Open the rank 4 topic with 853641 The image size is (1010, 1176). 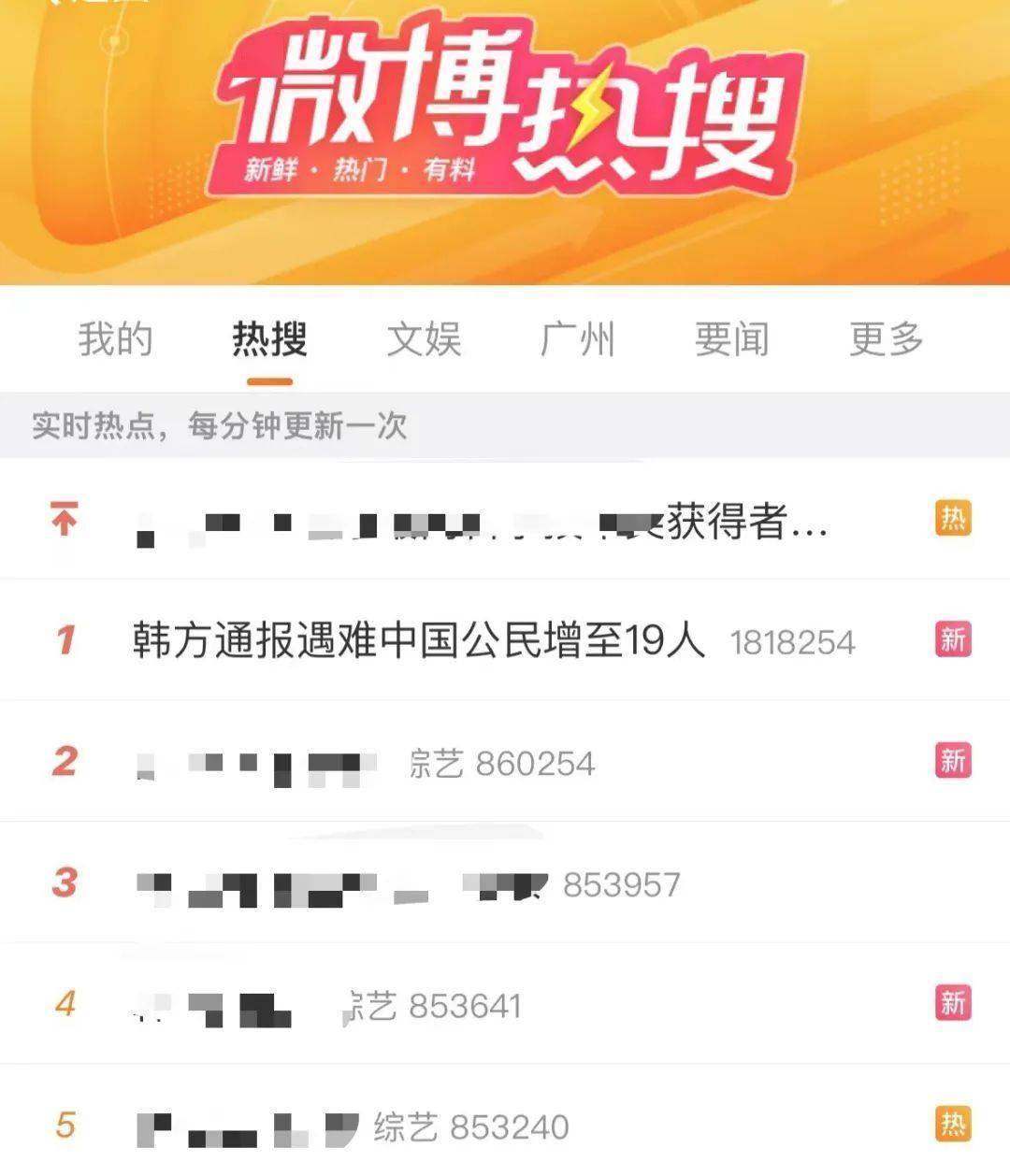pos(327,1006)
